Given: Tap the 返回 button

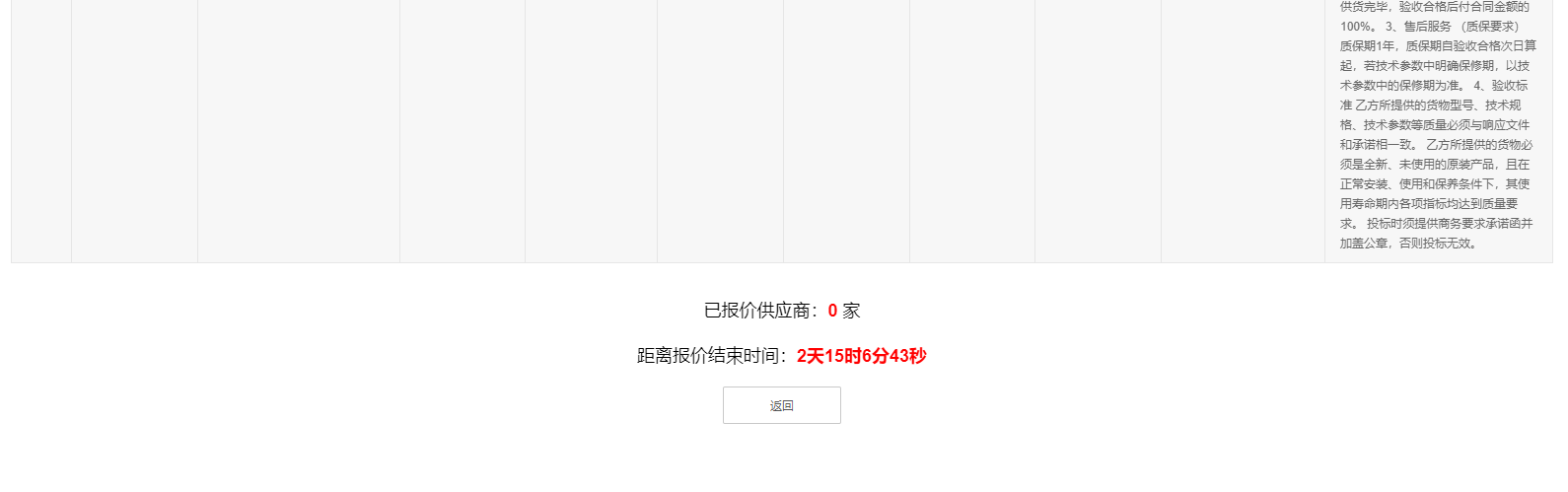Looking at the screenshot, I should (x=781, y=405).
